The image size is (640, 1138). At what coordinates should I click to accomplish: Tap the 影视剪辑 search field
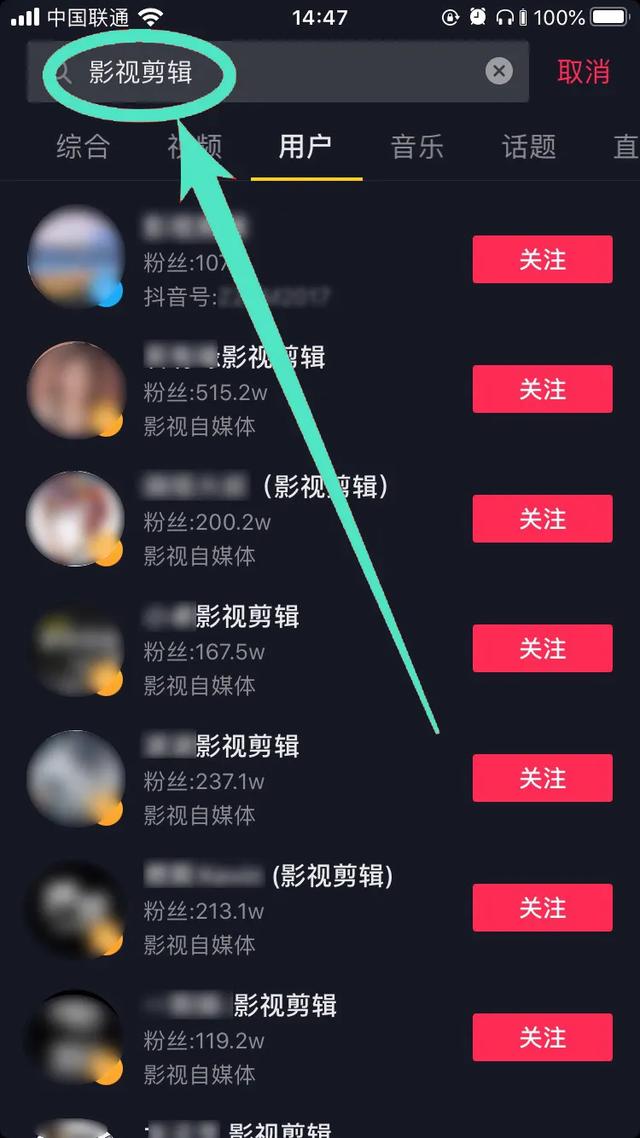[280, 72]
